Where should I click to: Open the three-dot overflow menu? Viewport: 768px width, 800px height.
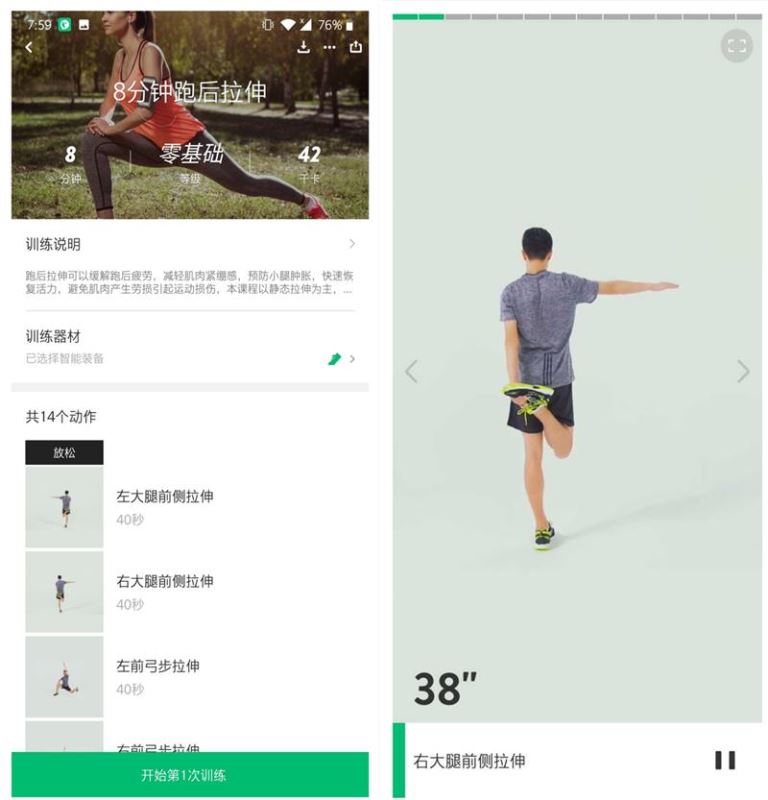(329, 47)
